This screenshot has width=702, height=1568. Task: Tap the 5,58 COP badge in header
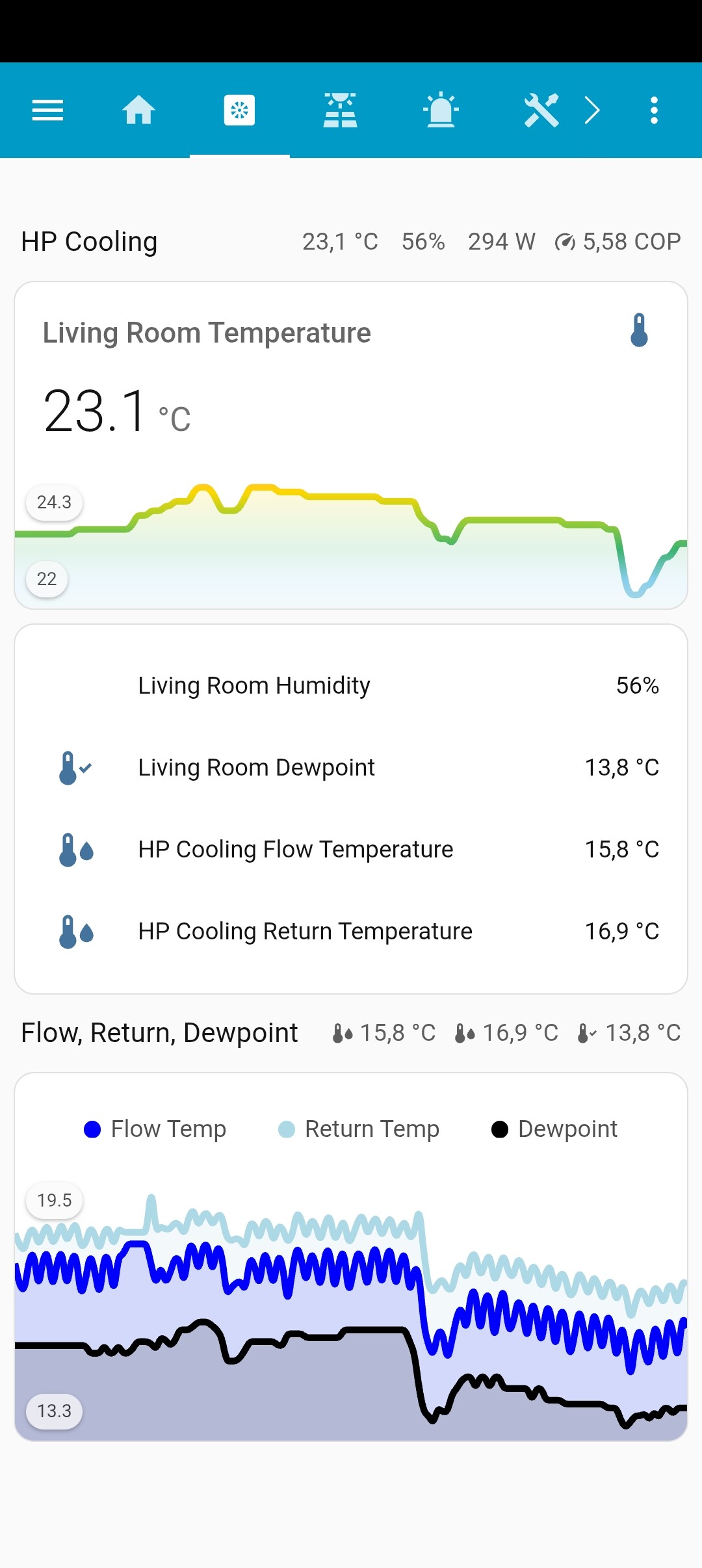coord(617,242)
